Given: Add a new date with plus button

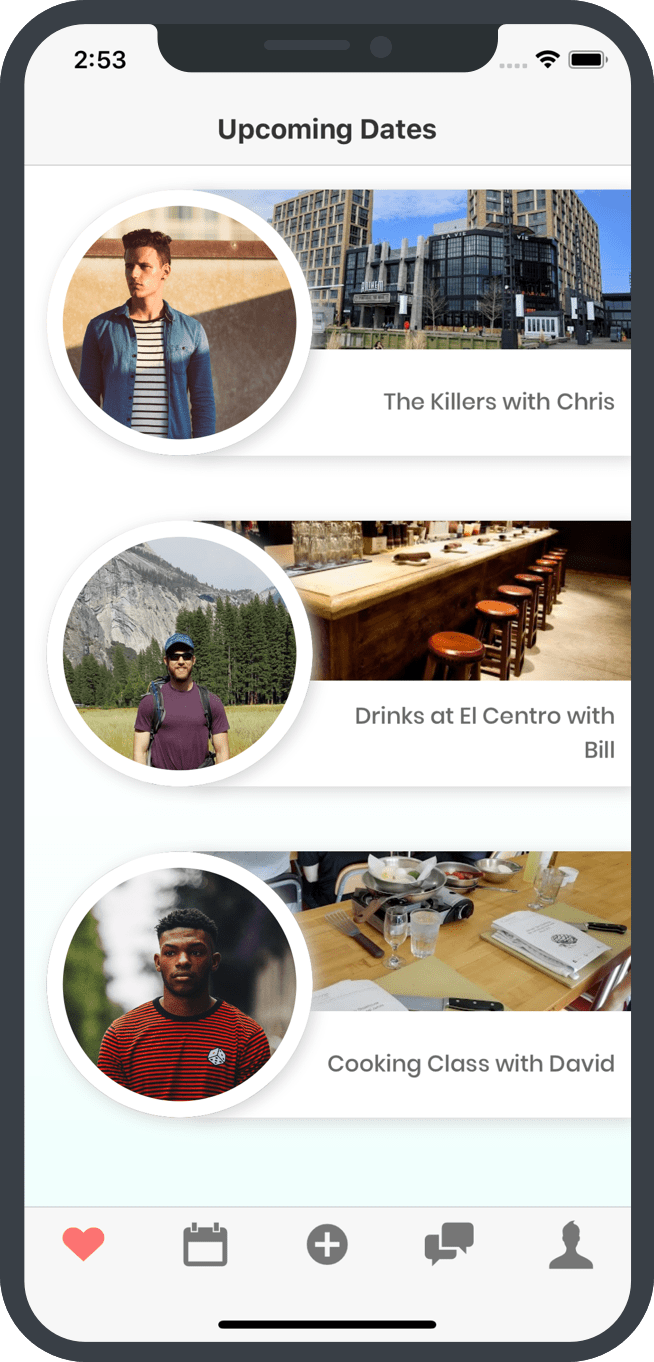Looking at the screenshot, I should point(327,1245).
